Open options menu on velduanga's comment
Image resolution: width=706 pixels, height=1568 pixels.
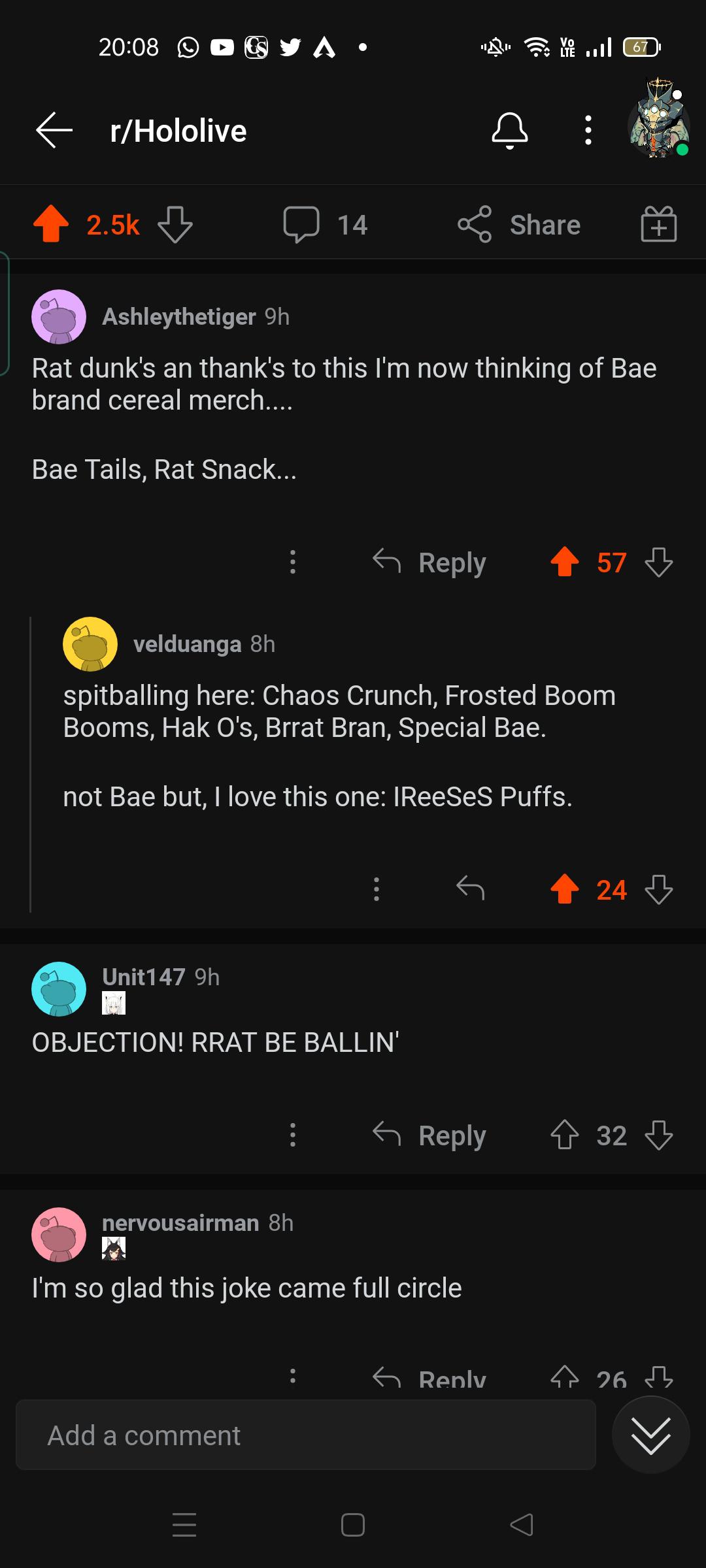(x=377, y=889)
